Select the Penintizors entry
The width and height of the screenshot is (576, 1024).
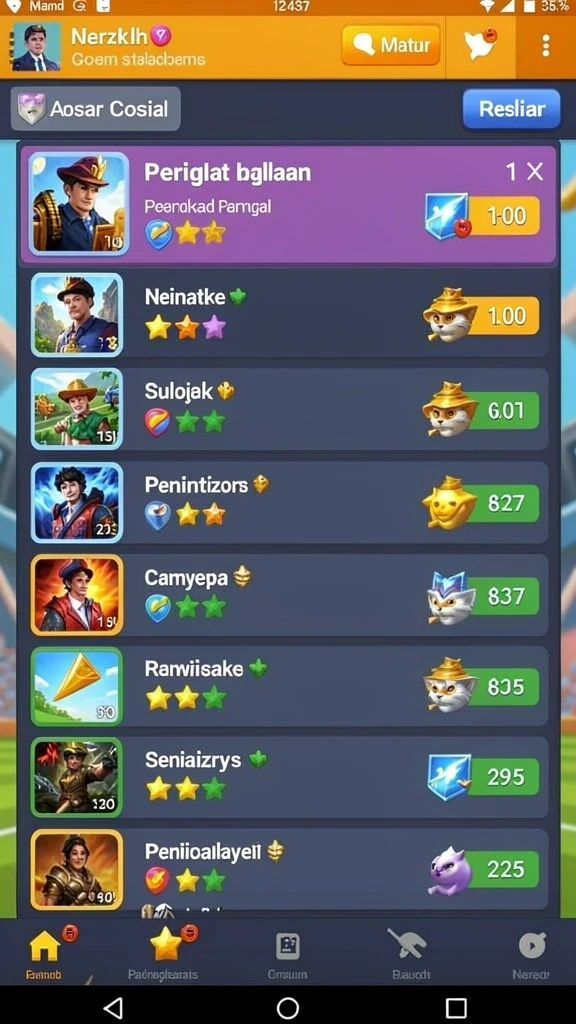click(x=288, y=502)
